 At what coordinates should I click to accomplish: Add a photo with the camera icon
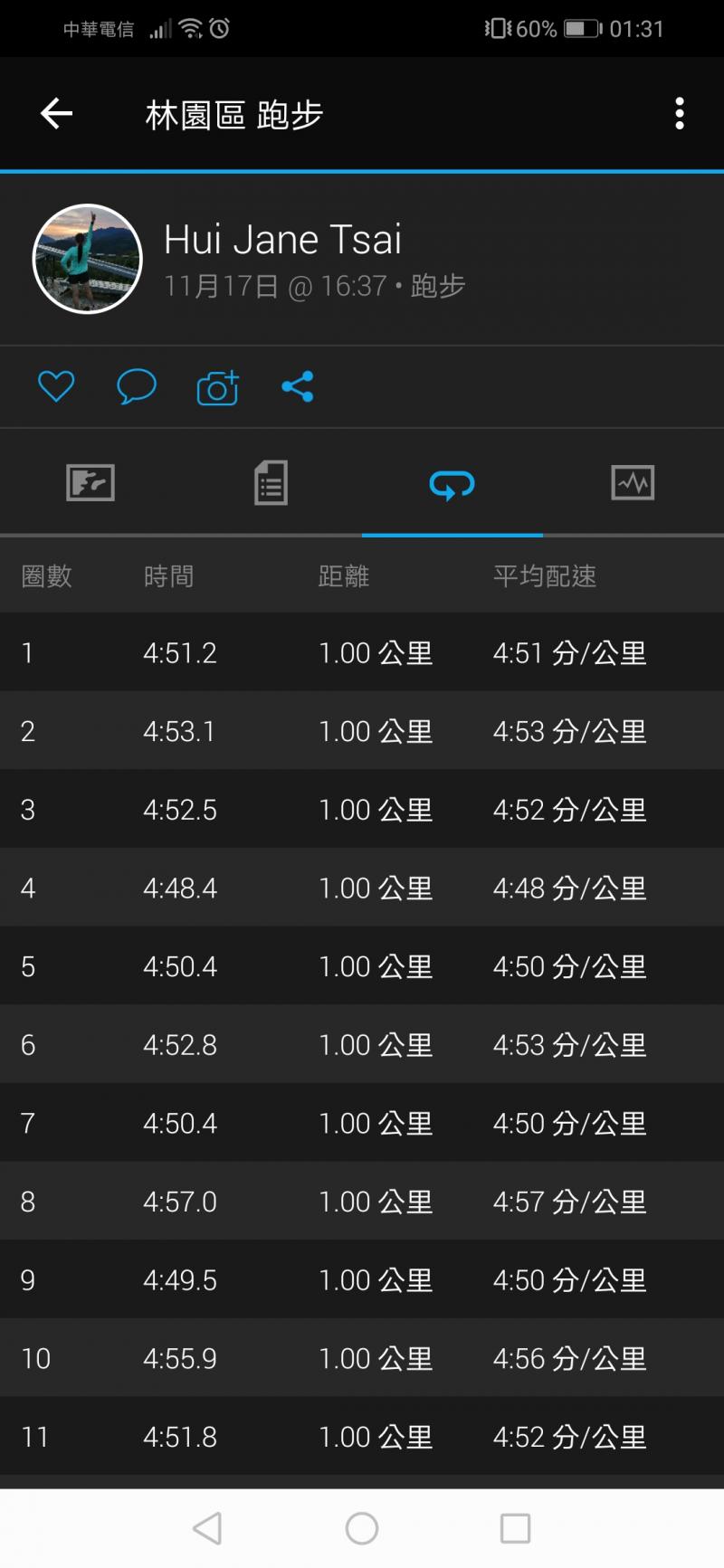217,387
